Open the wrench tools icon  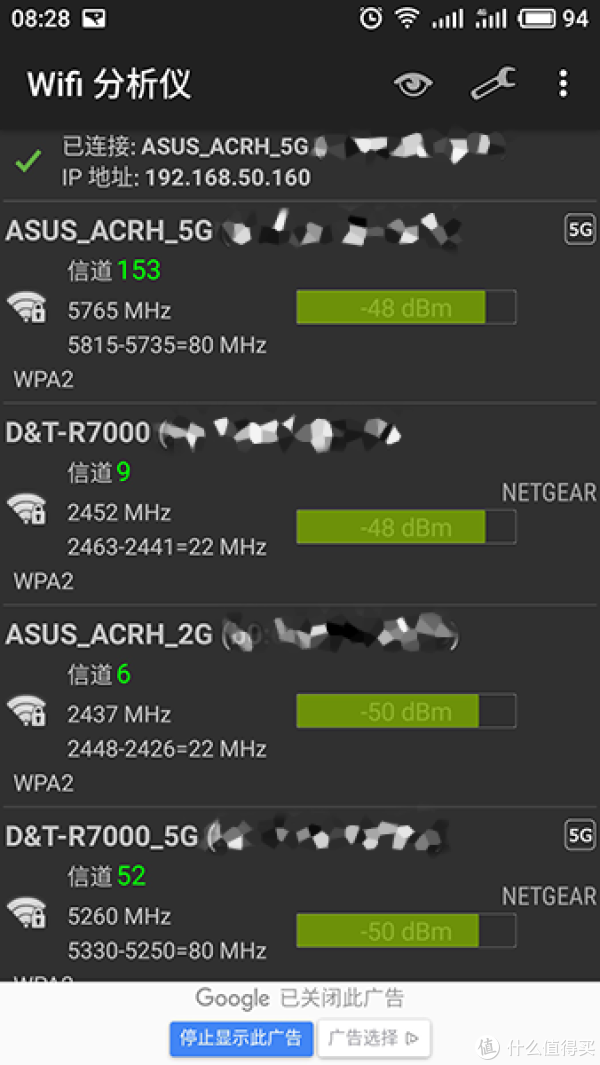(x=493, y=84)
